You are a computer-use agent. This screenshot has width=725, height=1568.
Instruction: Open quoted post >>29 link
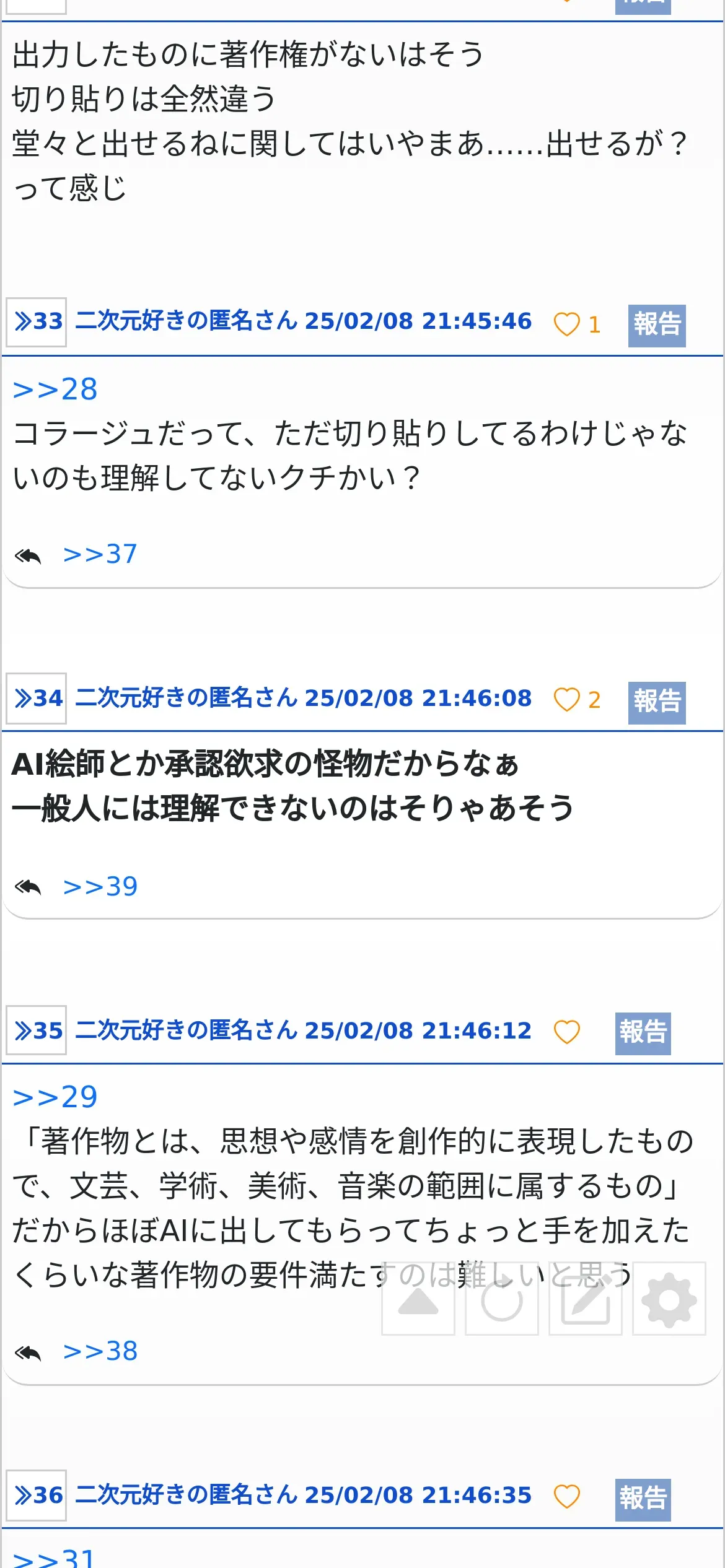[55, 1097]
